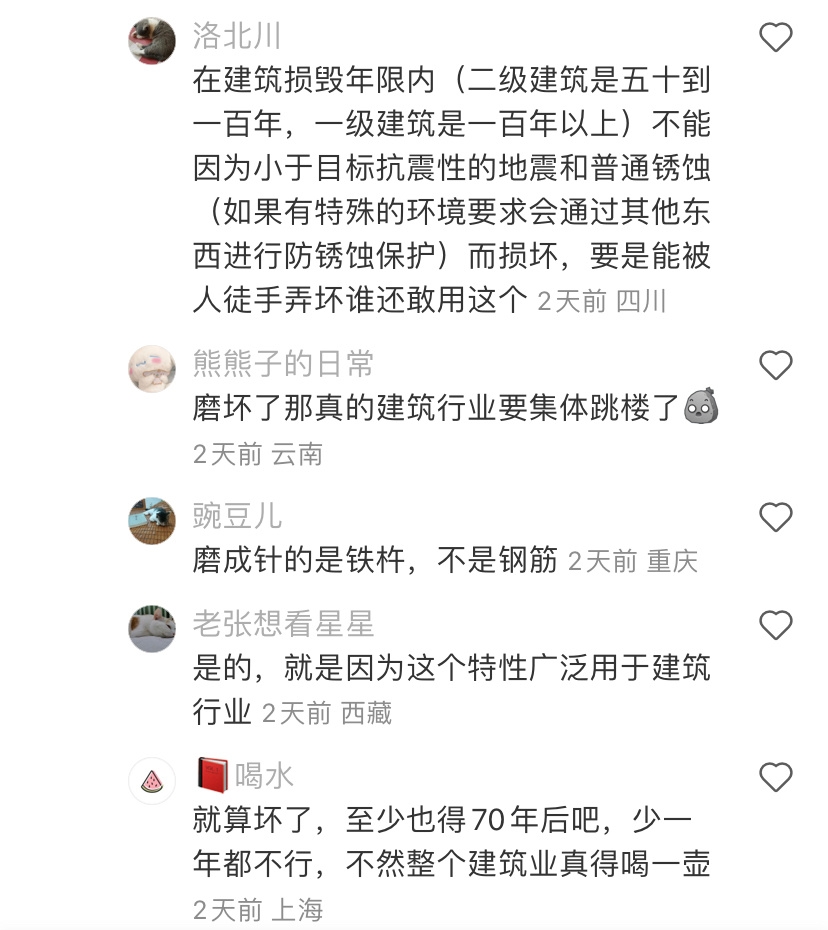Open username 洛北川
This screenshot has width=828, height=930.
[x=237, y=37]
